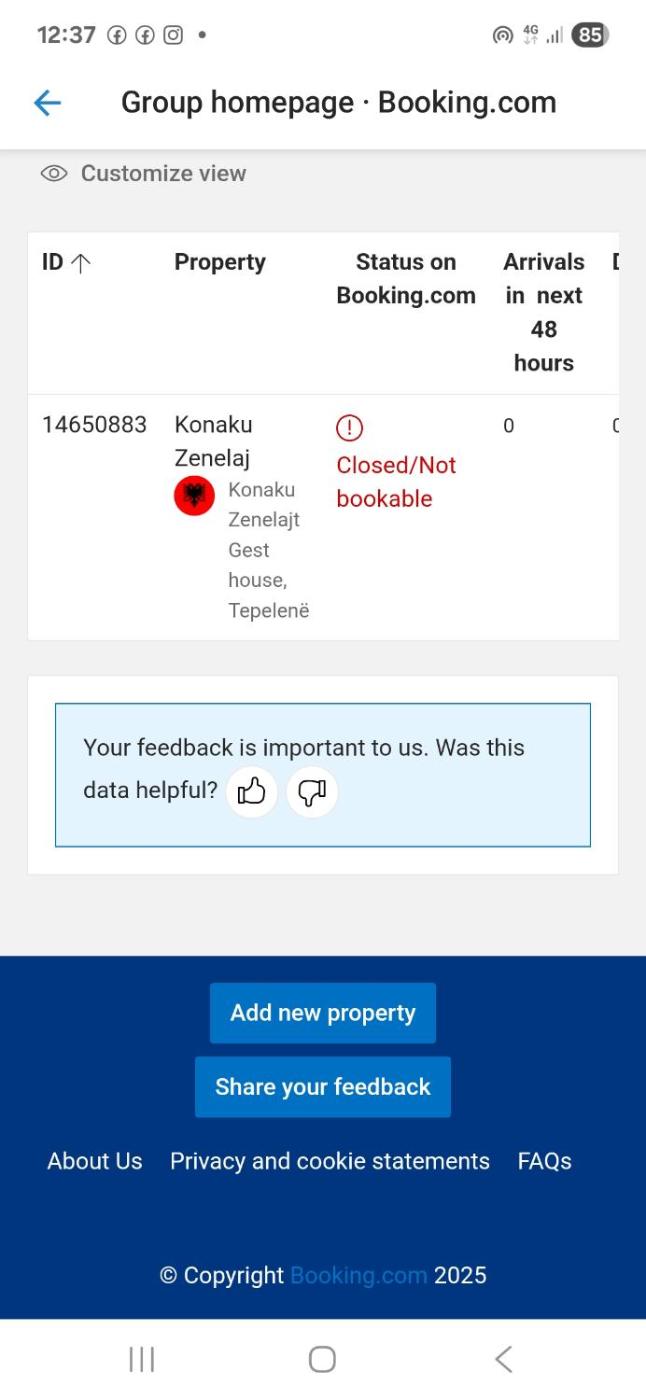Open the FAQs link

tap(544, 1161)
